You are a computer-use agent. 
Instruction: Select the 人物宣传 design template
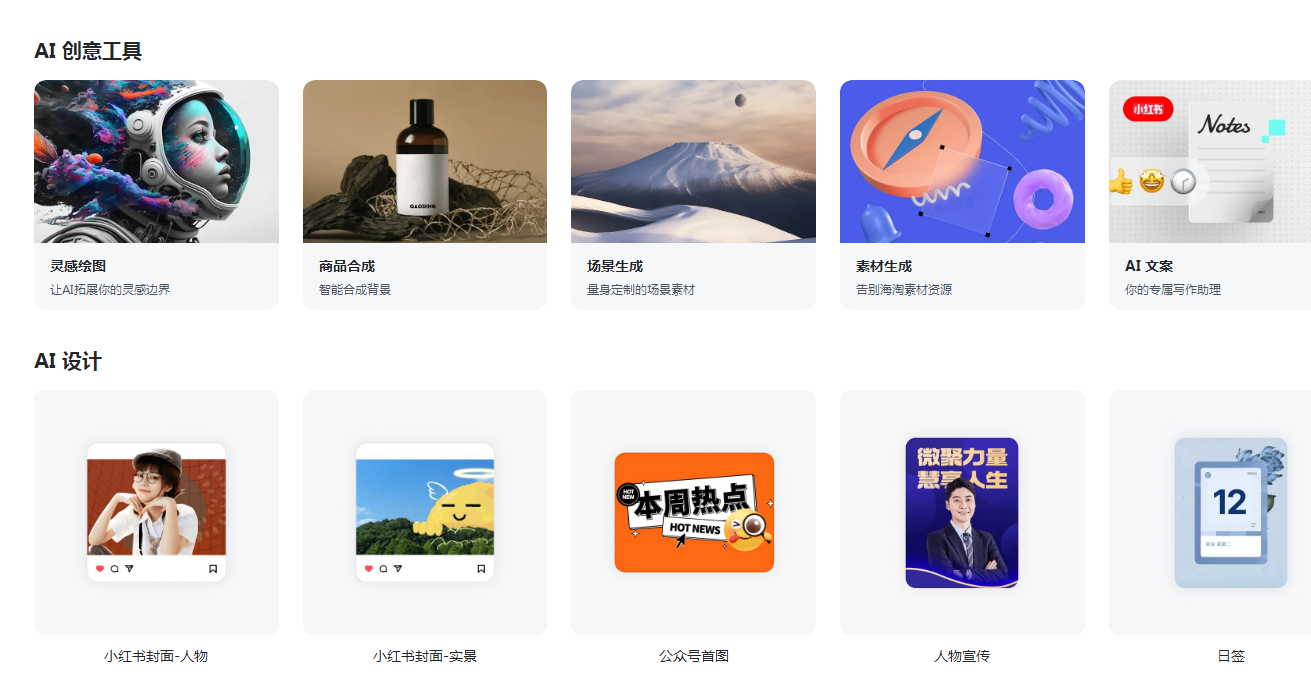click(962, 512)
